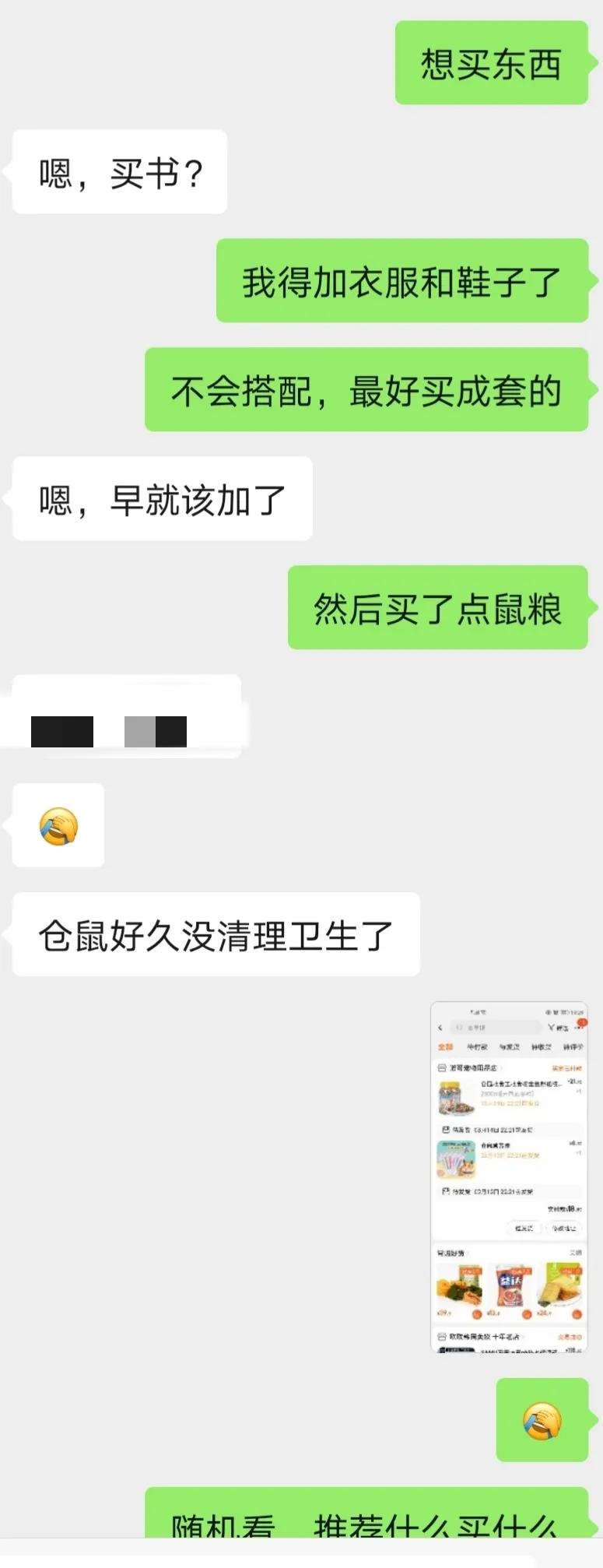Tap the cart icon on the 益达 product
The image size is (603, 1568).
[526, 1313]
